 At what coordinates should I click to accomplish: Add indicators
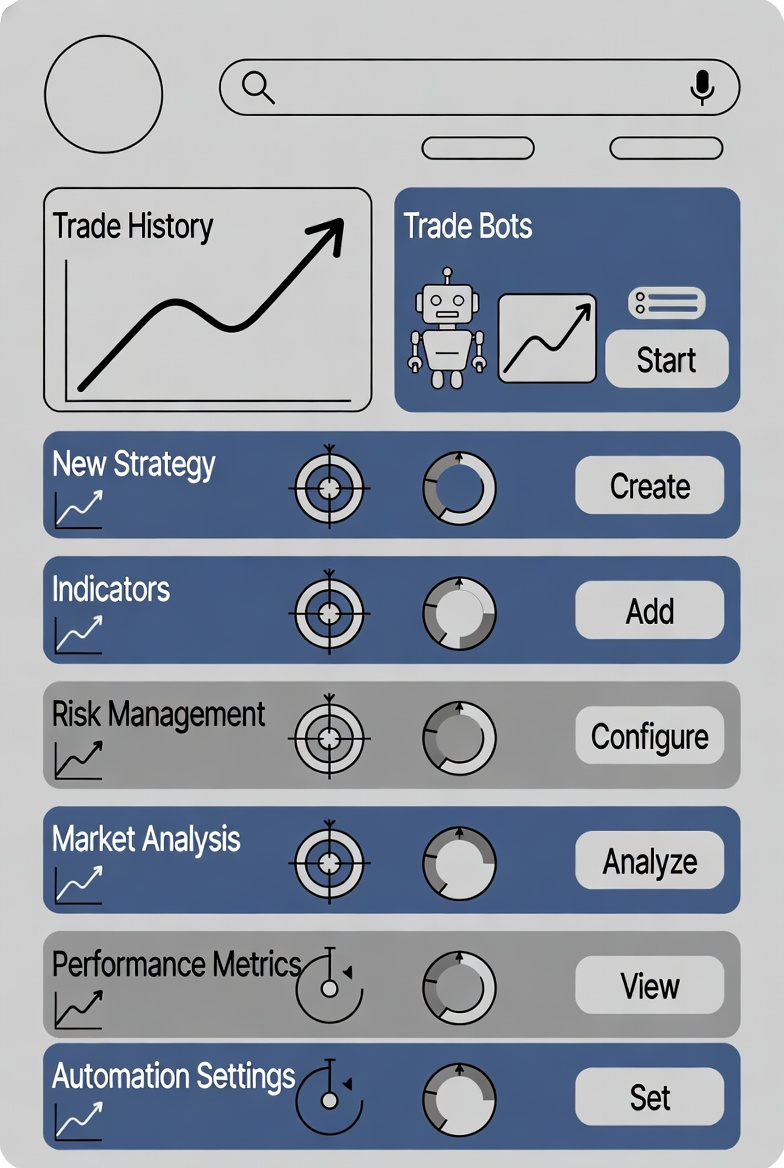click(x=649, y=610)
